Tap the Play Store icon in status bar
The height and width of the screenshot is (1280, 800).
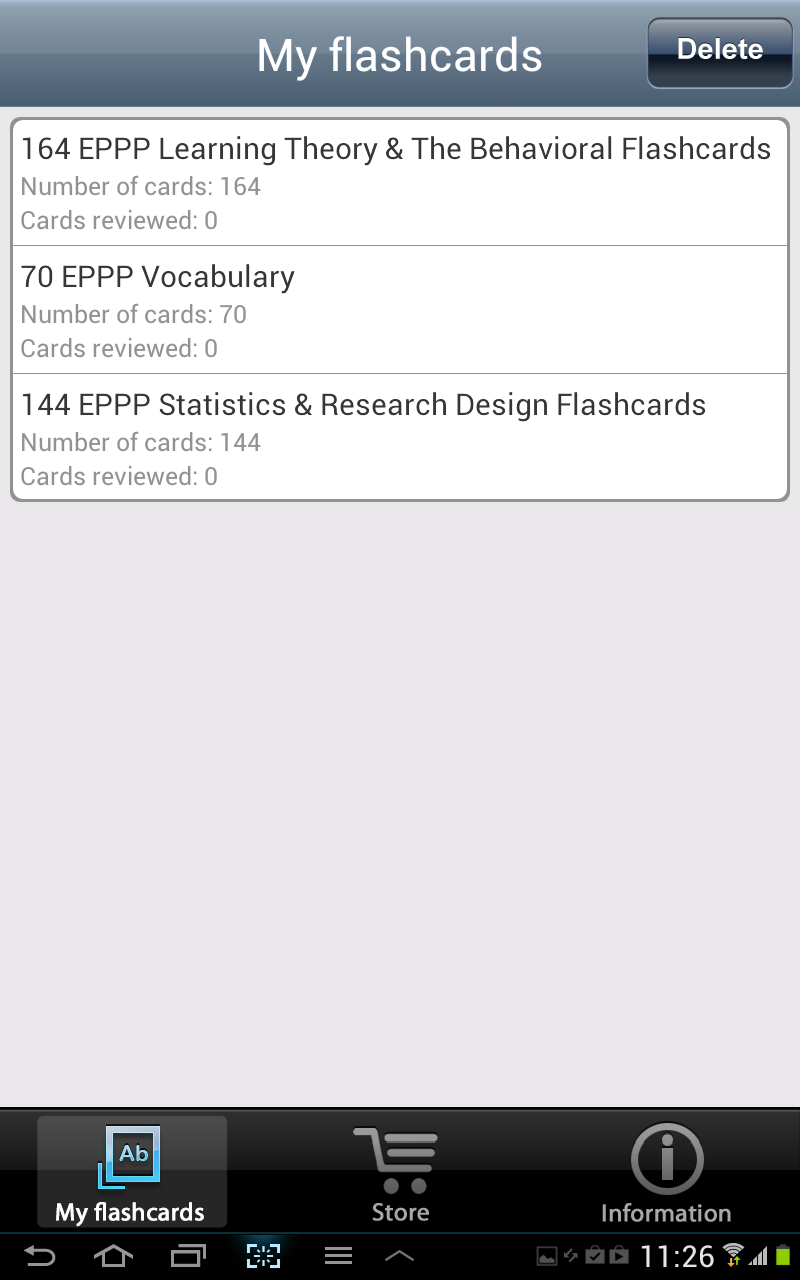coord(621,1255)
